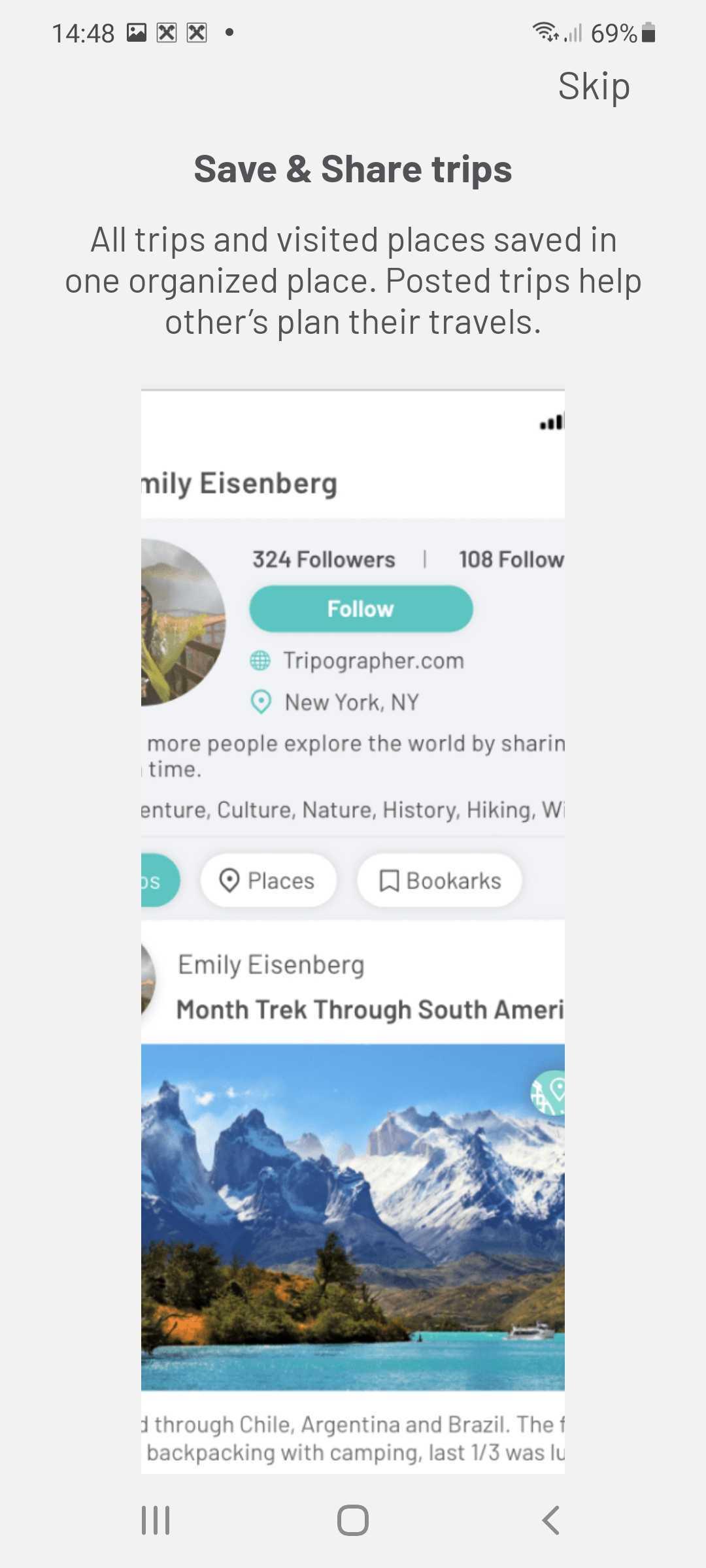The image size is (706, 1568).
Task: Skip the onboarding intro
Action: coord(594,86)
